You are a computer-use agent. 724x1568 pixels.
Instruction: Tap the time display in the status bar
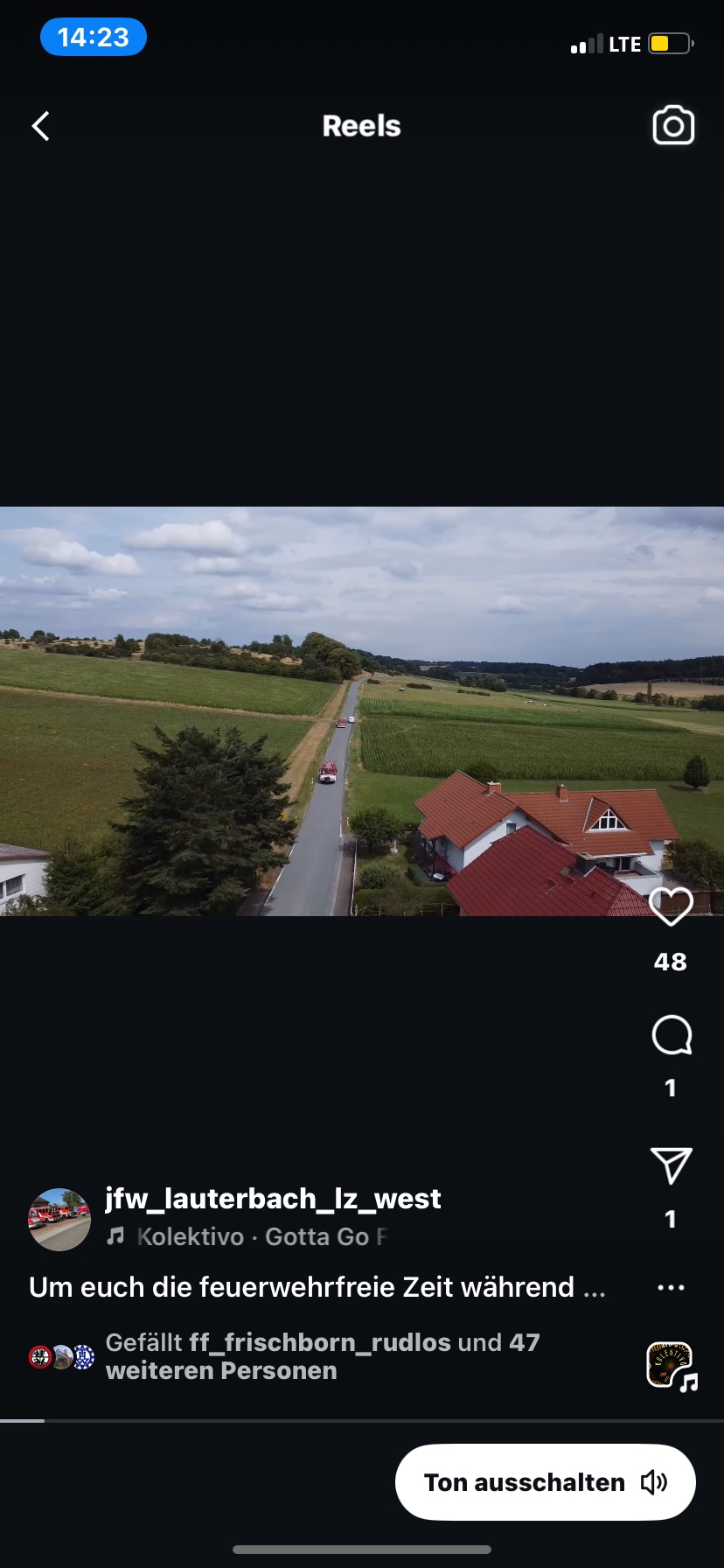[x=93, y=37]
